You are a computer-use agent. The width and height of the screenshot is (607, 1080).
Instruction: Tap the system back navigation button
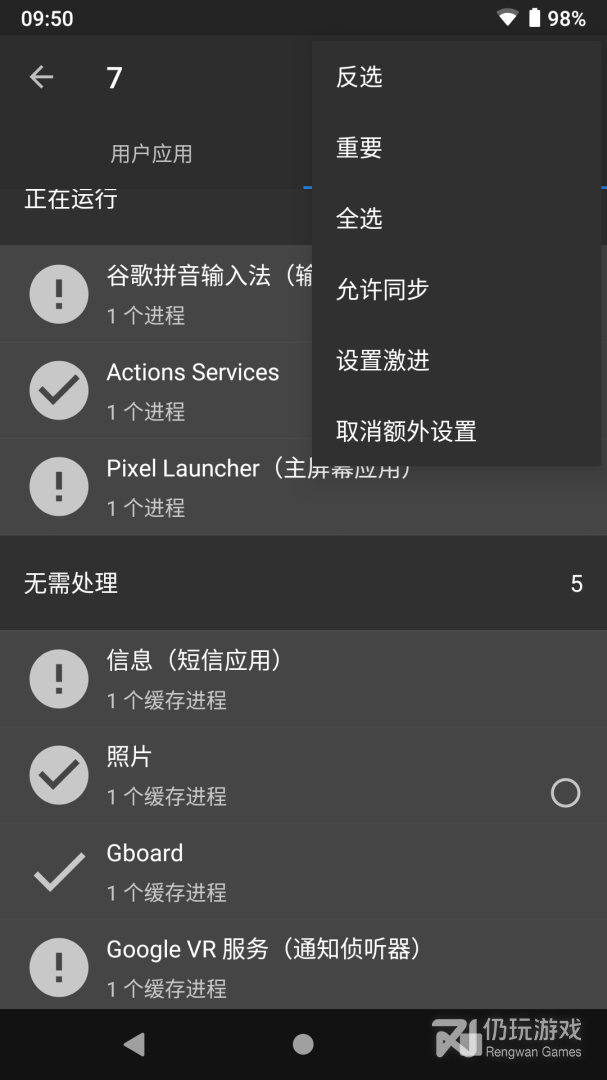[x=134, y=1044]
